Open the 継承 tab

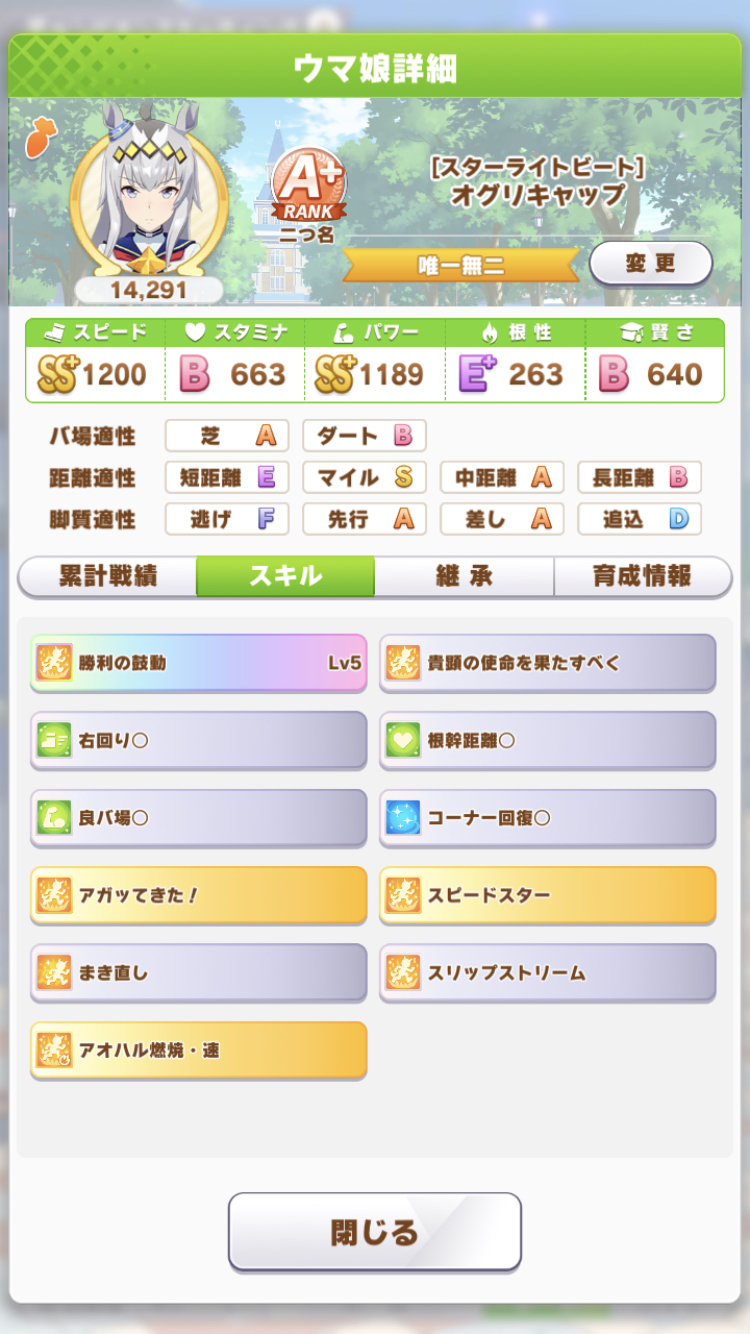click(464, 577)
